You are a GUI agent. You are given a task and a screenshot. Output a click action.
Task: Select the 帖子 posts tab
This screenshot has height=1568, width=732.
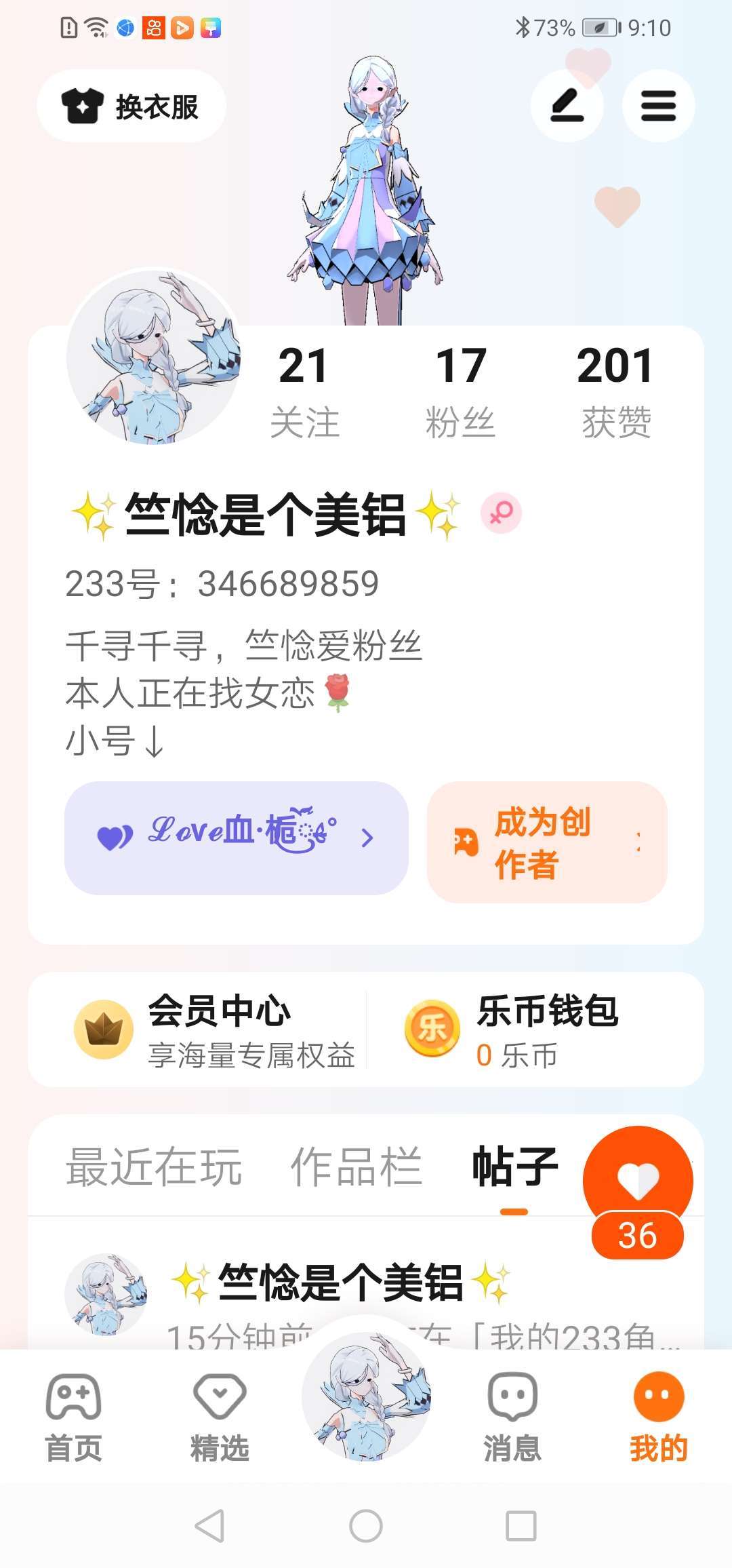(x=514, y=1167)
